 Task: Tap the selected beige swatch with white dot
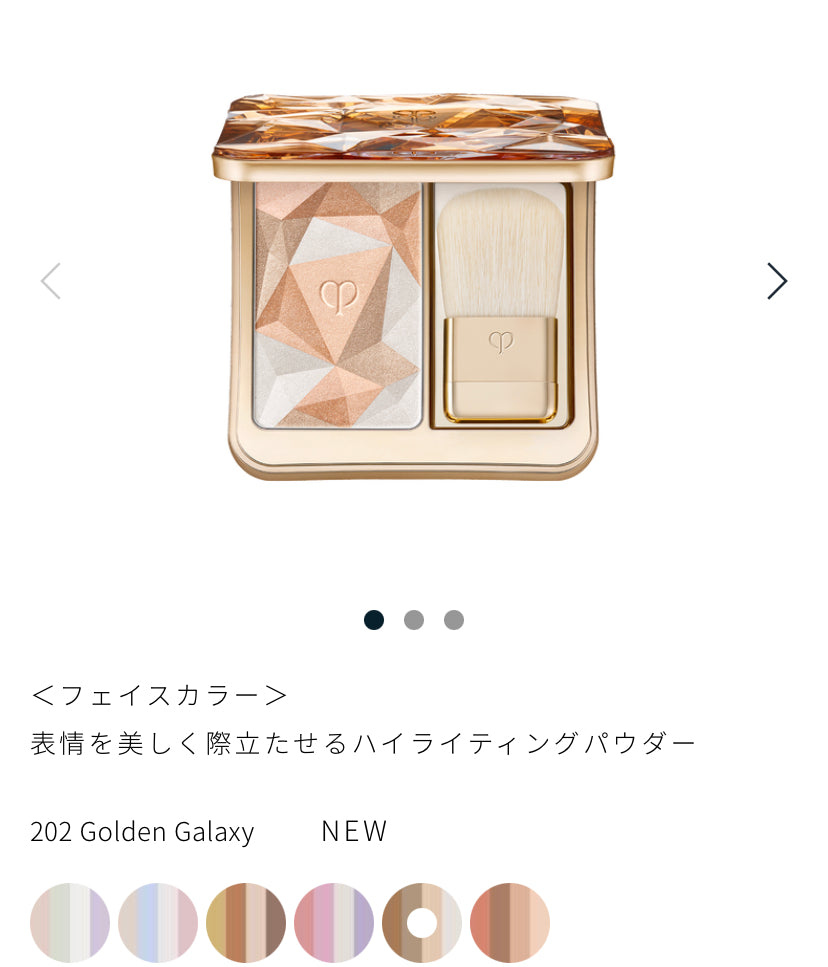[x=422, y=922]
